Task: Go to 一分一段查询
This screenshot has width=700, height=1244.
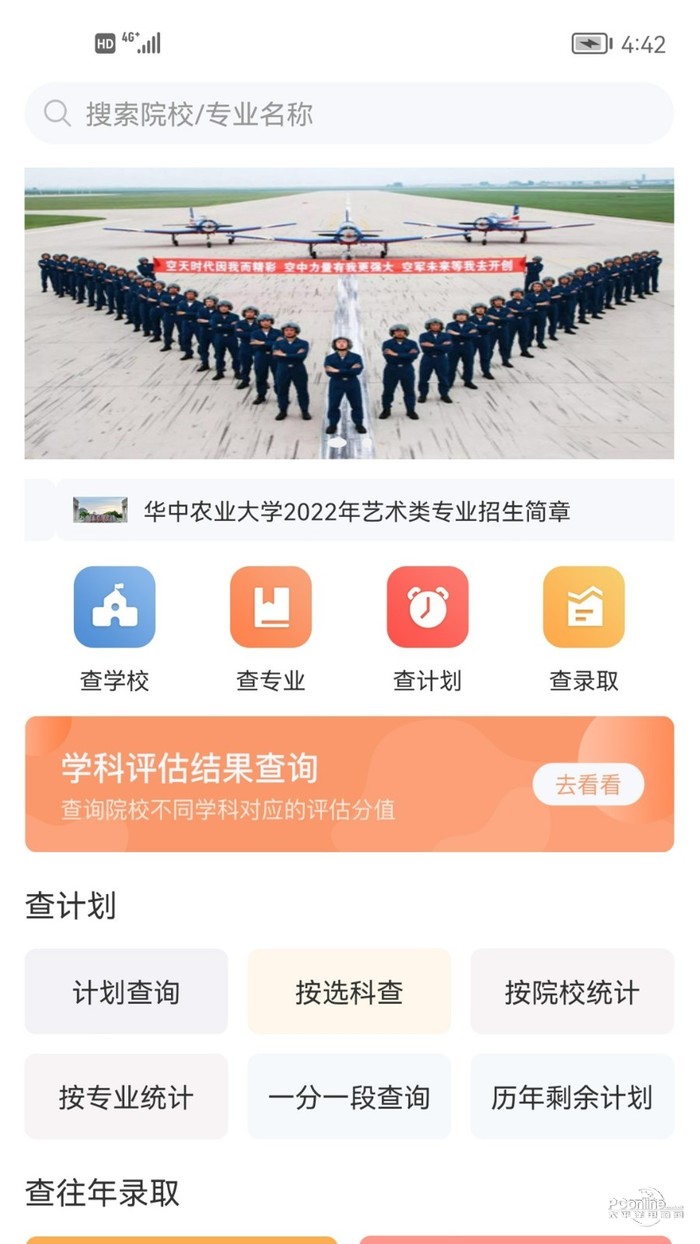Action: (x=349, y=1097)
